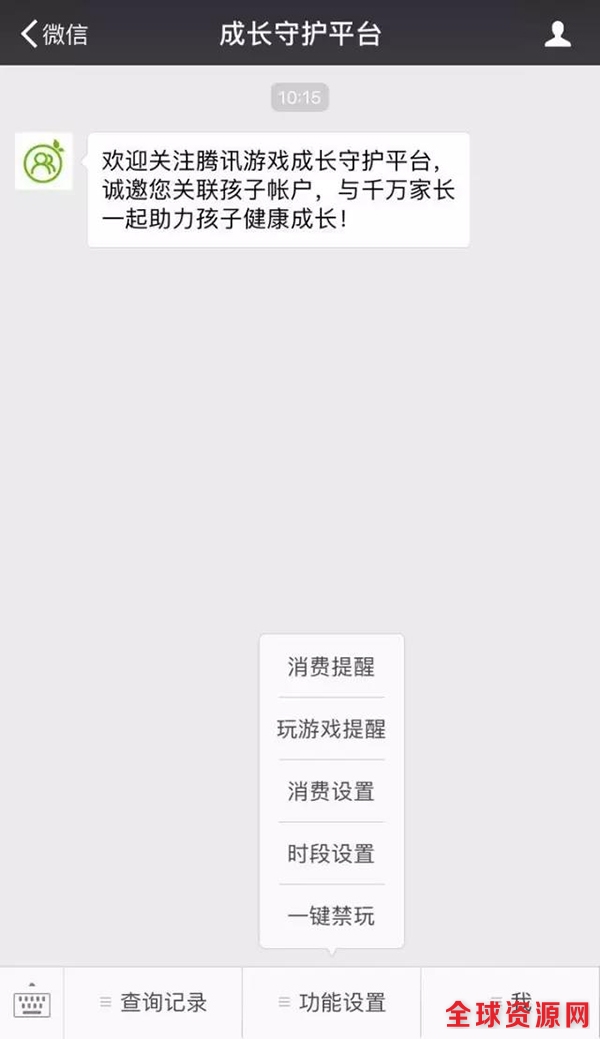Switch to keyboard input mode
The height and width of the screenshot is (1039, 600).
click(x=32, y=1002)
